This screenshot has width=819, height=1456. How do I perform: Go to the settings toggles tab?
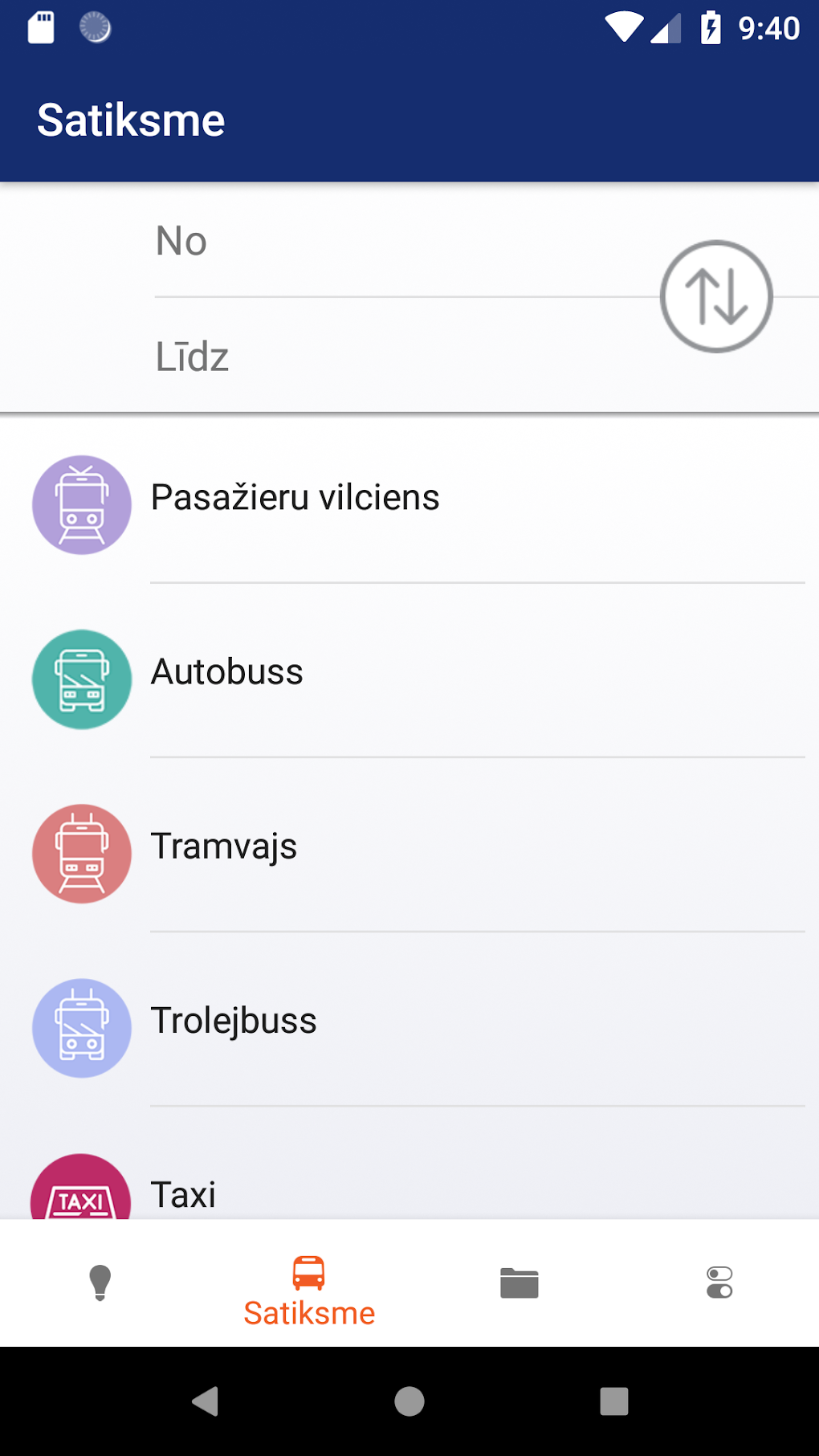719,1283
